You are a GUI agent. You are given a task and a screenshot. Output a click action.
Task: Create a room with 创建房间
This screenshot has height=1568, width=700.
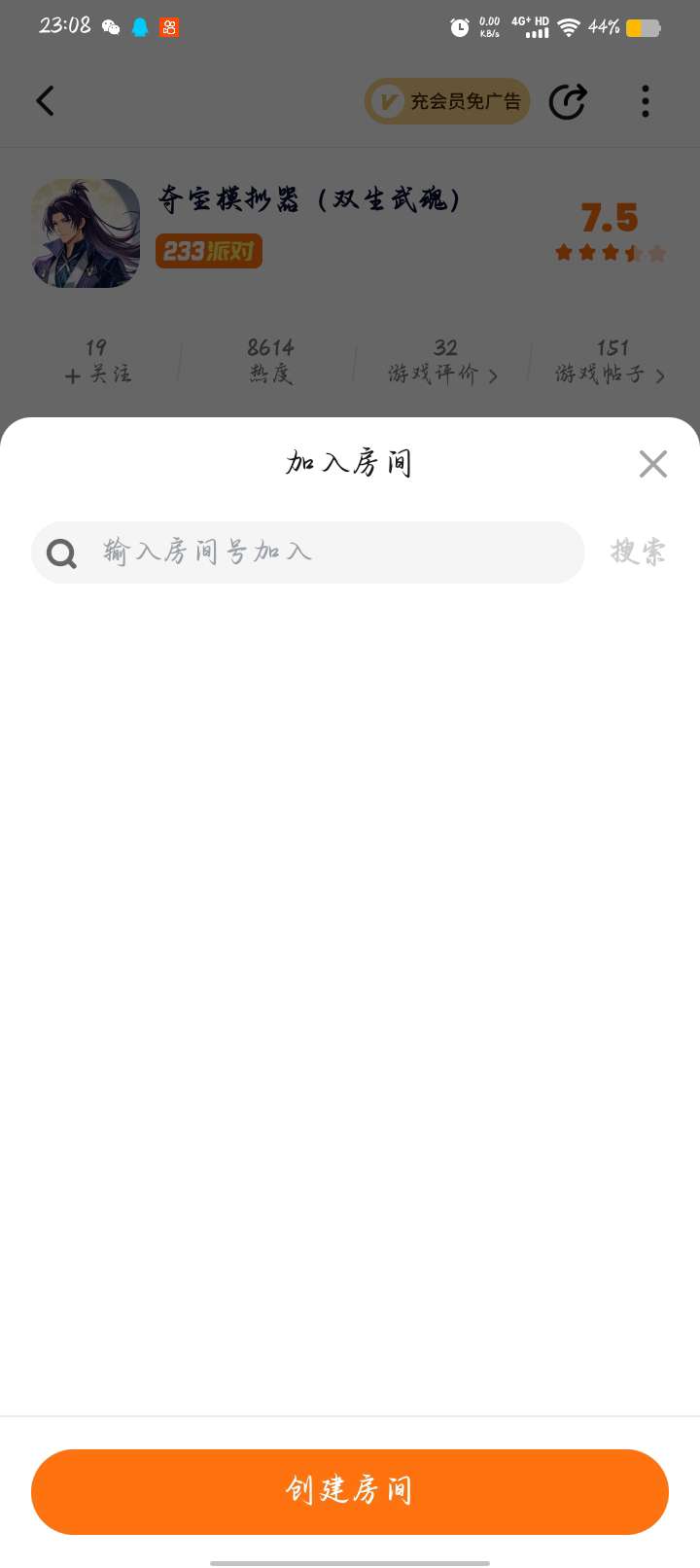click(x=350, y=1491)
